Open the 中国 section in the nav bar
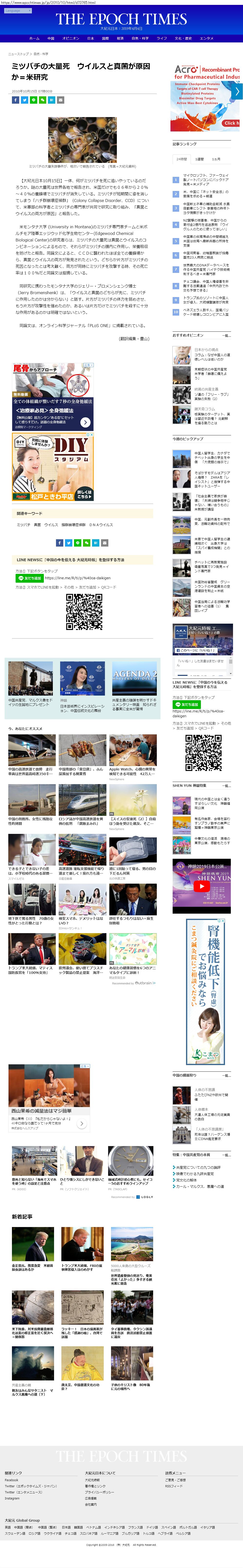The width and height of the screenshot is (243, 1568). click(51, 38)
